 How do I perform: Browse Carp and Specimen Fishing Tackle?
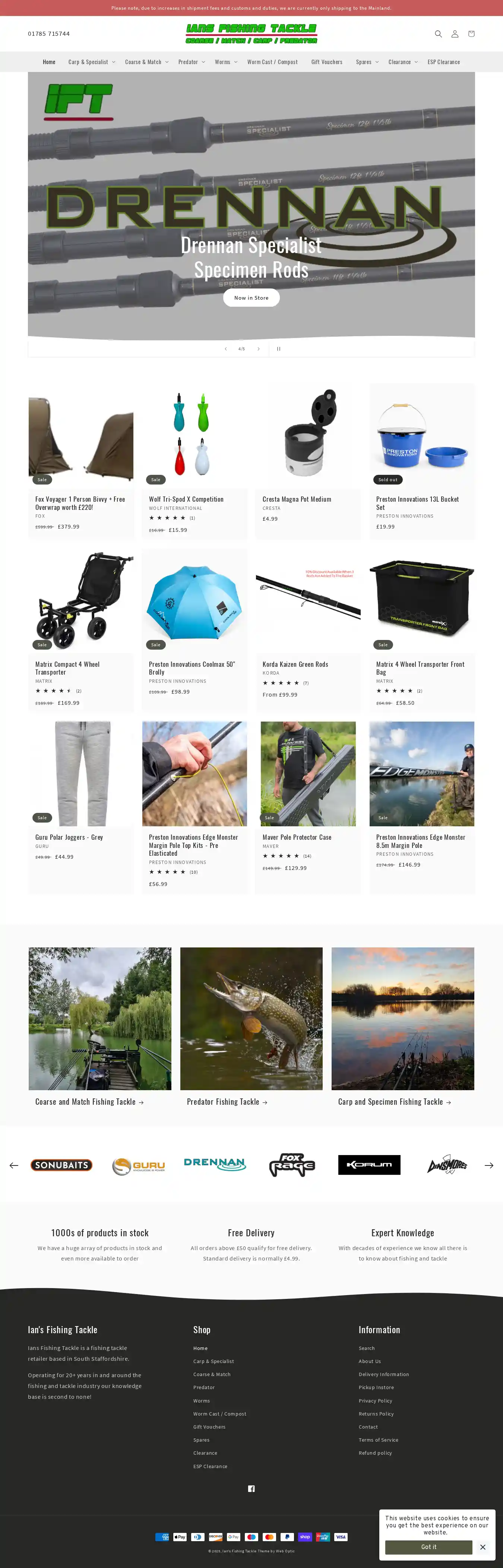[394, 1102]
